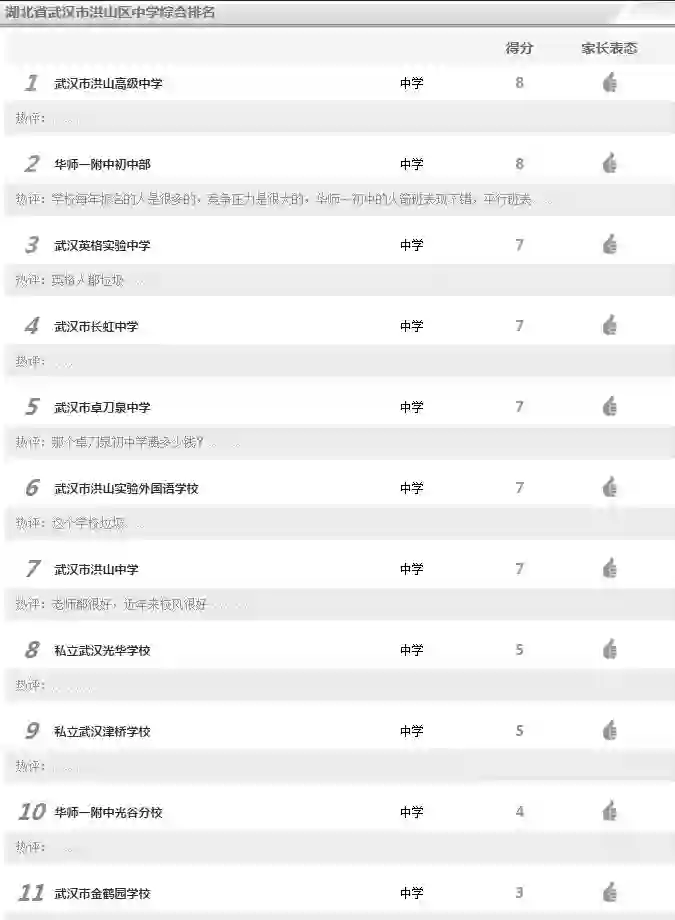This screenshot has height=920, width=675.
Task: Thumbs up 武汉市洪山中学
Action: click(x=610, y=569)
